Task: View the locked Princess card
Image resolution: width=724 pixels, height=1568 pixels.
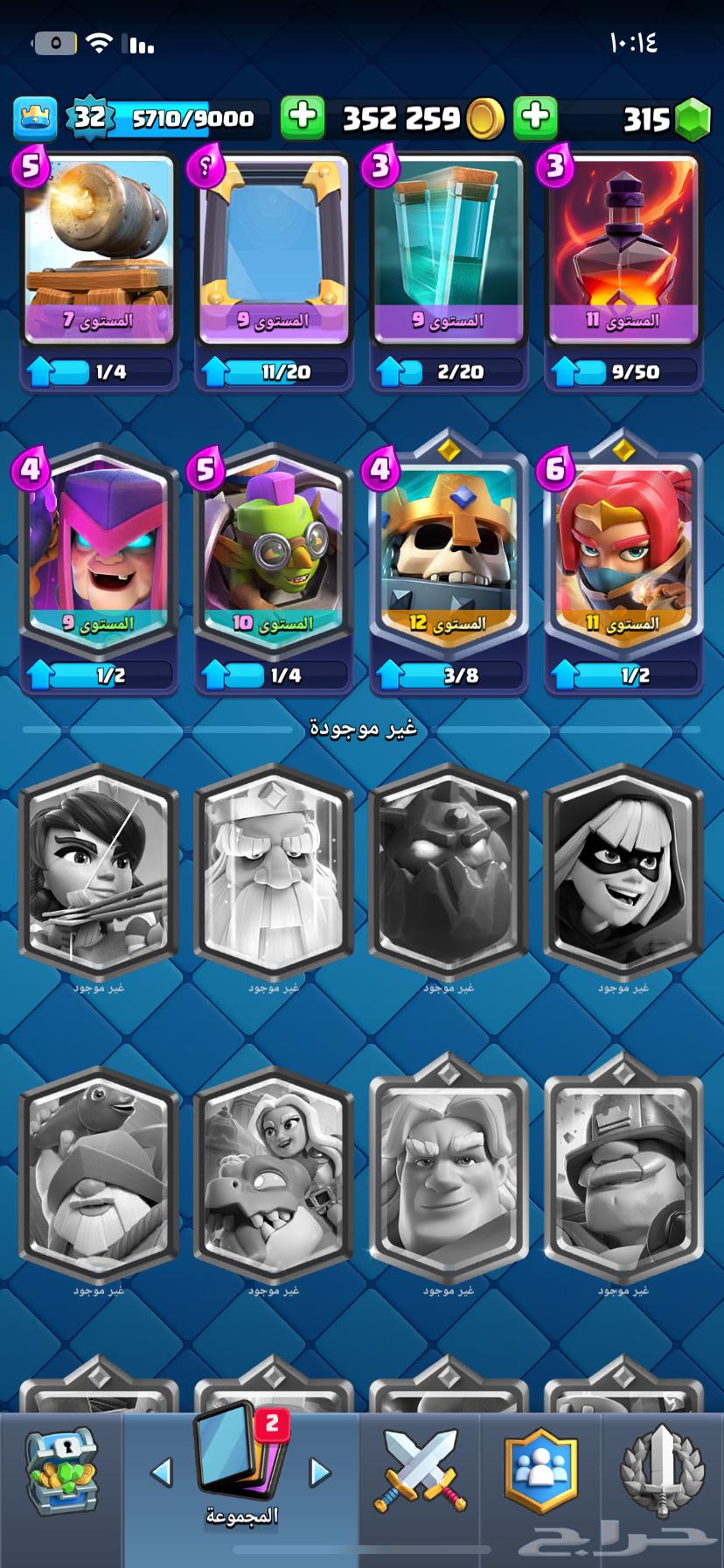Action: (x=99, y=871)
